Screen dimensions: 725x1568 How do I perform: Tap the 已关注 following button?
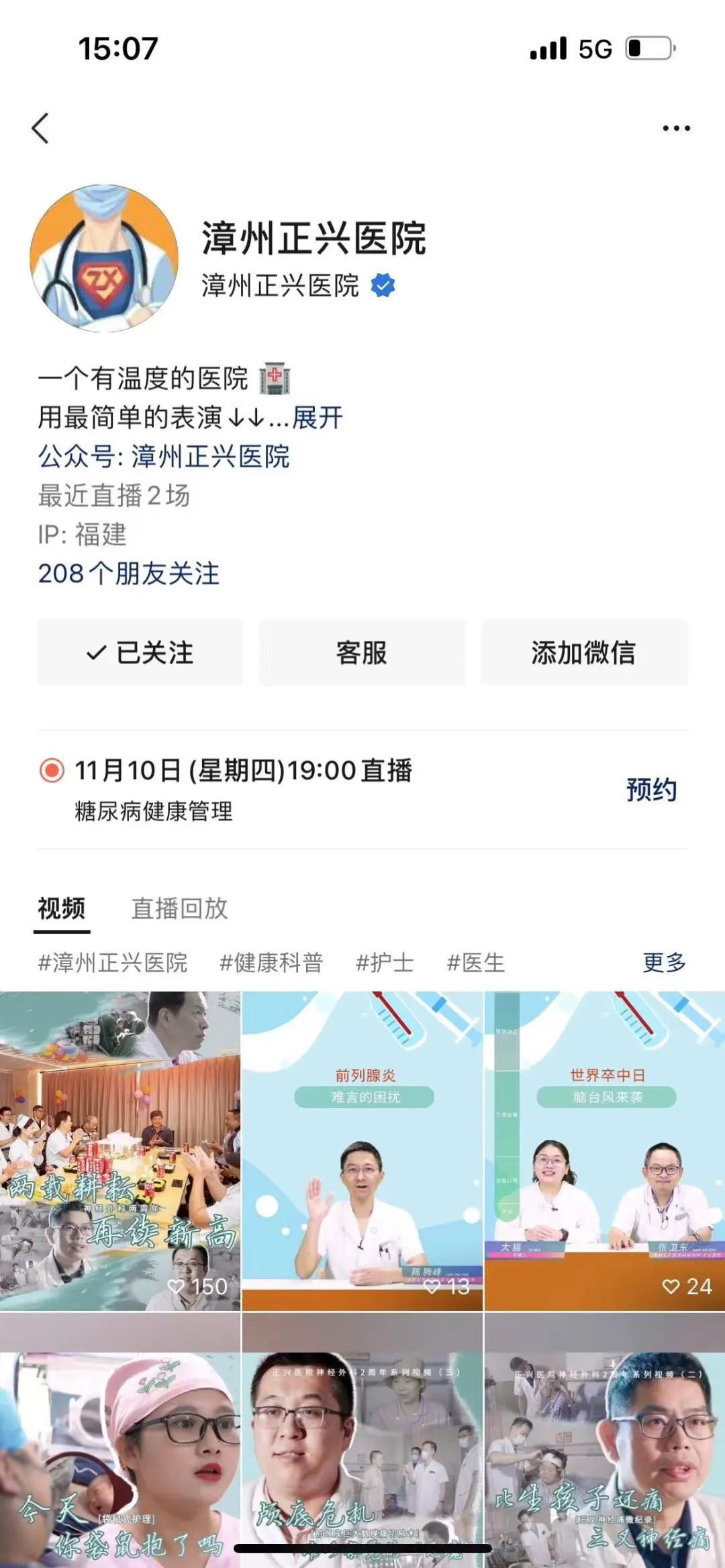coord(140,653)
